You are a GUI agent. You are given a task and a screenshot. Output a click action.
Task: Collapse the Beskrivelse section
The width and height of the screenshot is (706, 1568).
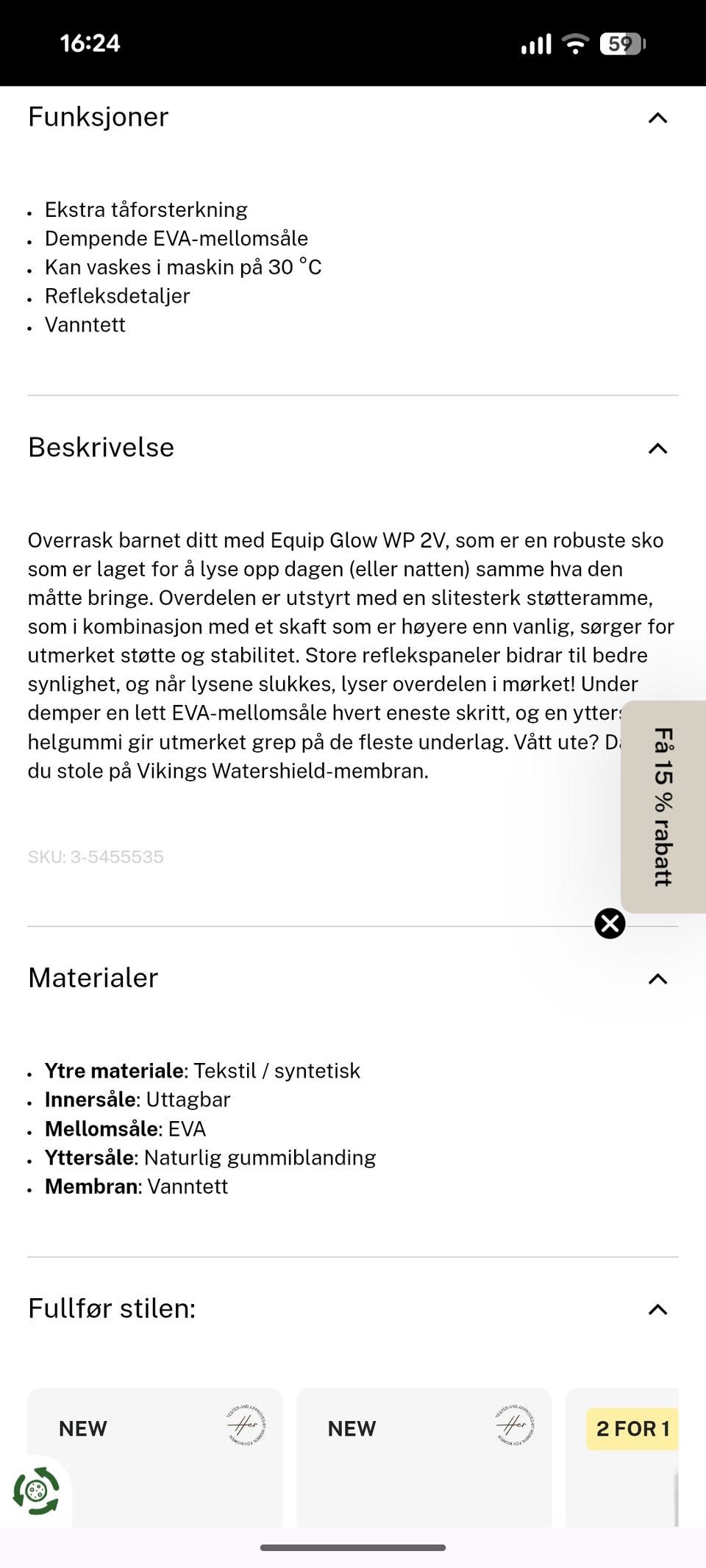point(659,446)
